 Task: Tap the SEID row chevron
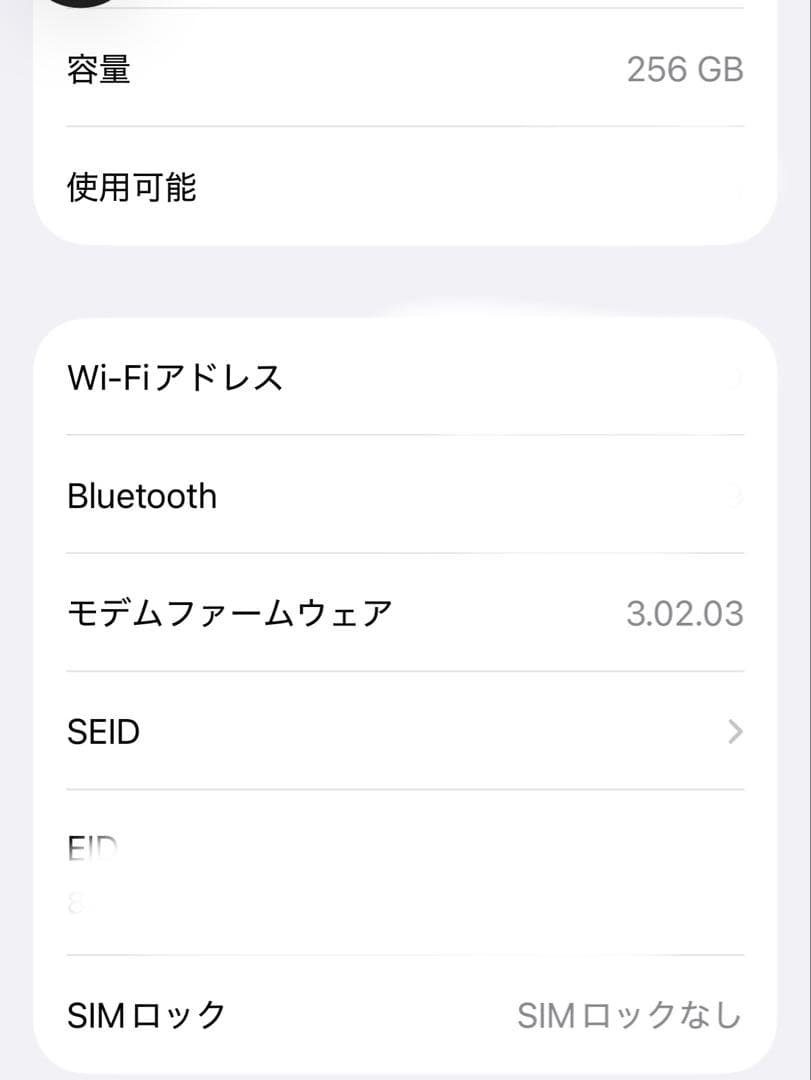[735, 732]
